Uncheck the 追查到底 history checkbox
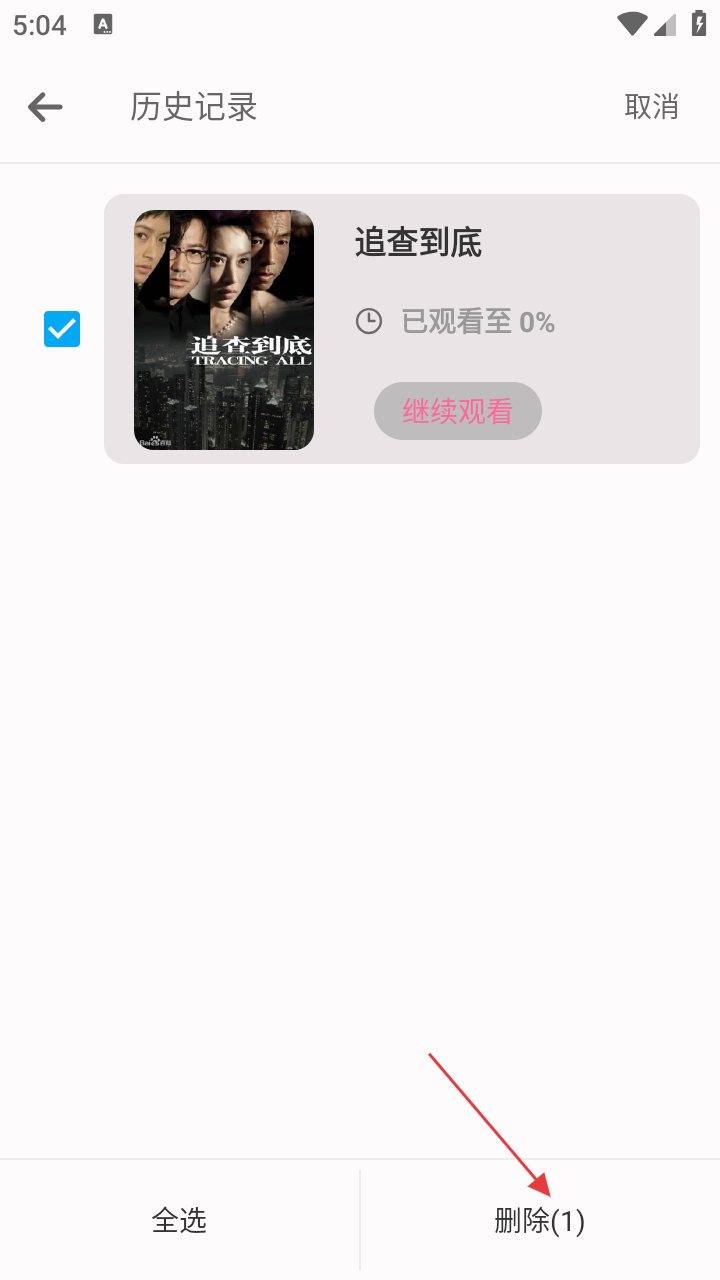Image resolution: width=720 pixels, height=1280 pixels. click(x=62, y=329)
